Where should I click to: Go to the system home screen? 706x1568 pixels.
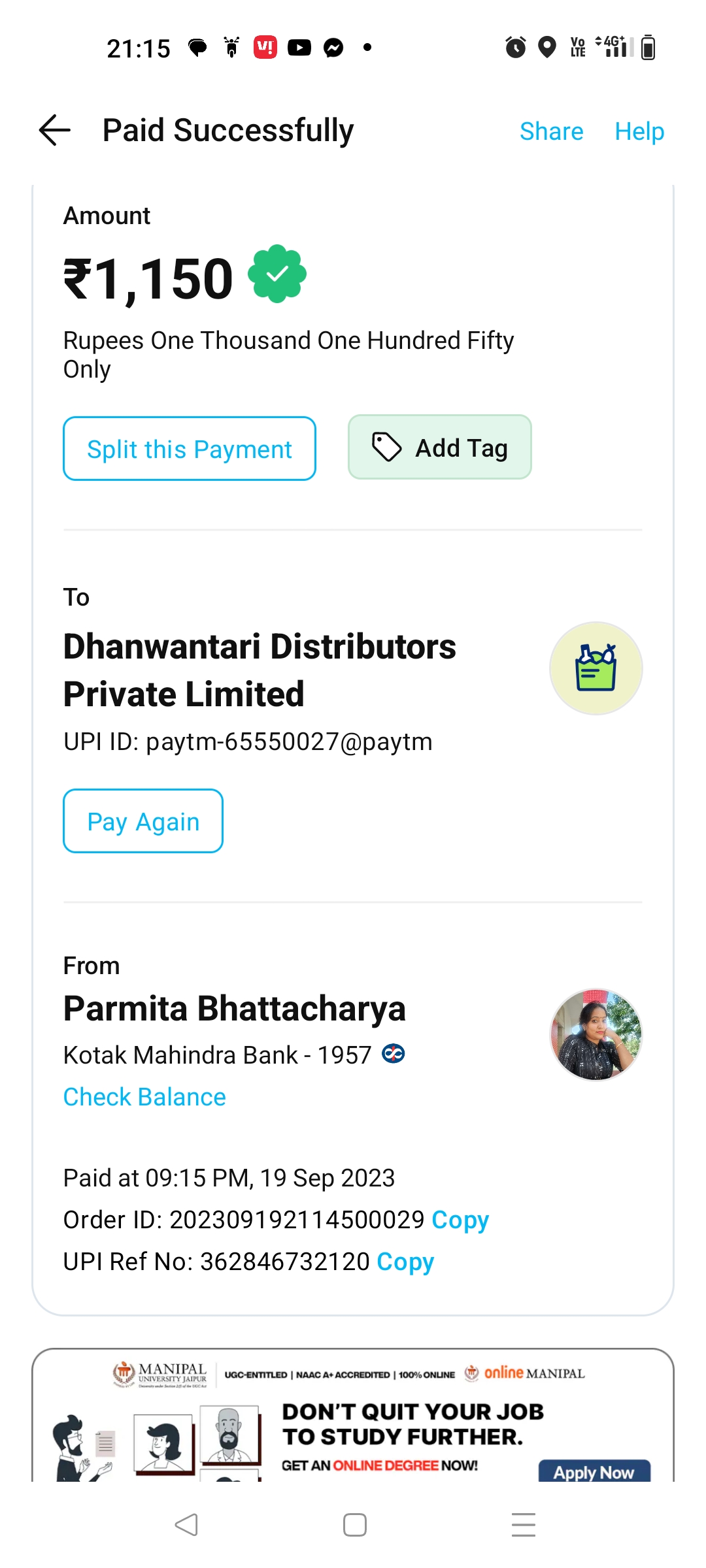(354, 1525)
